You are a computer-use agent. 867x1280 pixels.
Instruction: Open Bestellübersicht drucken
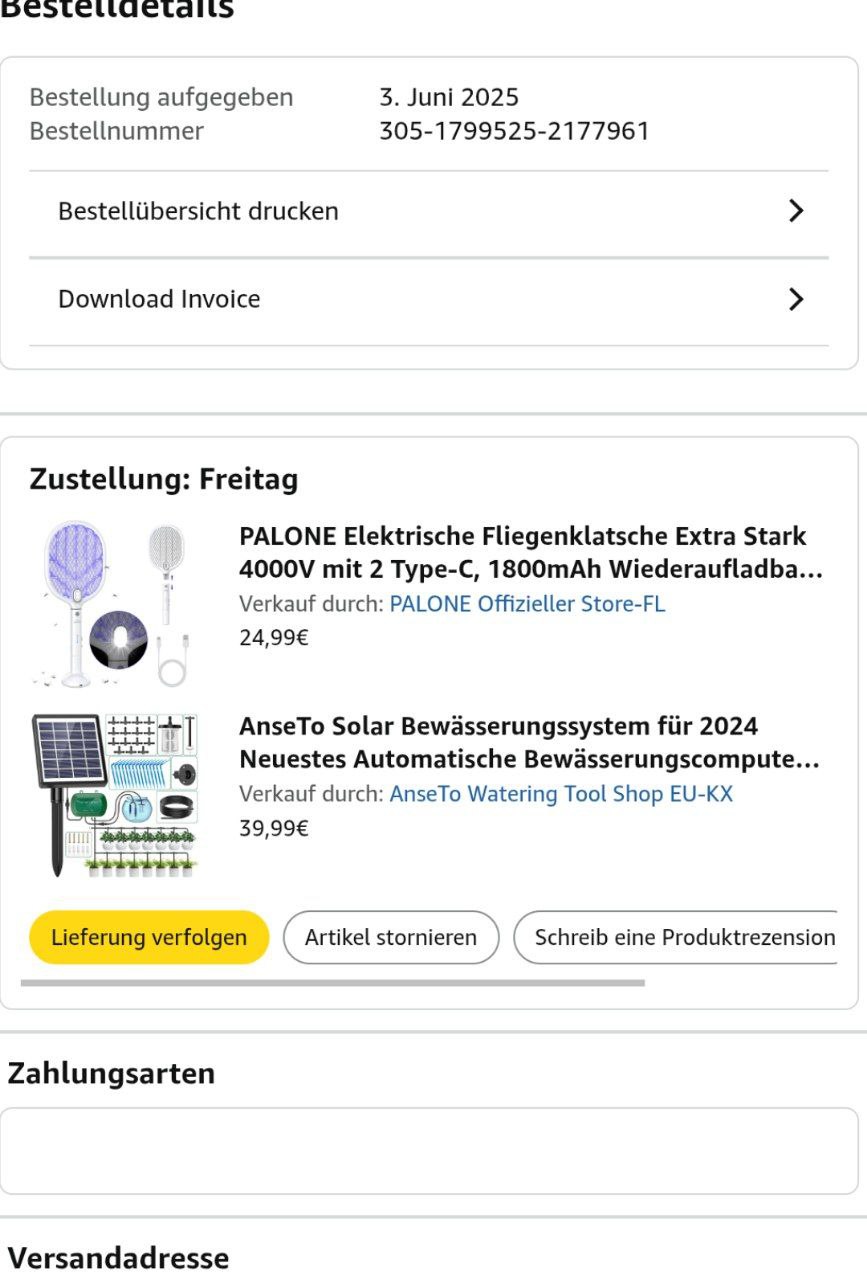(428, 212)
